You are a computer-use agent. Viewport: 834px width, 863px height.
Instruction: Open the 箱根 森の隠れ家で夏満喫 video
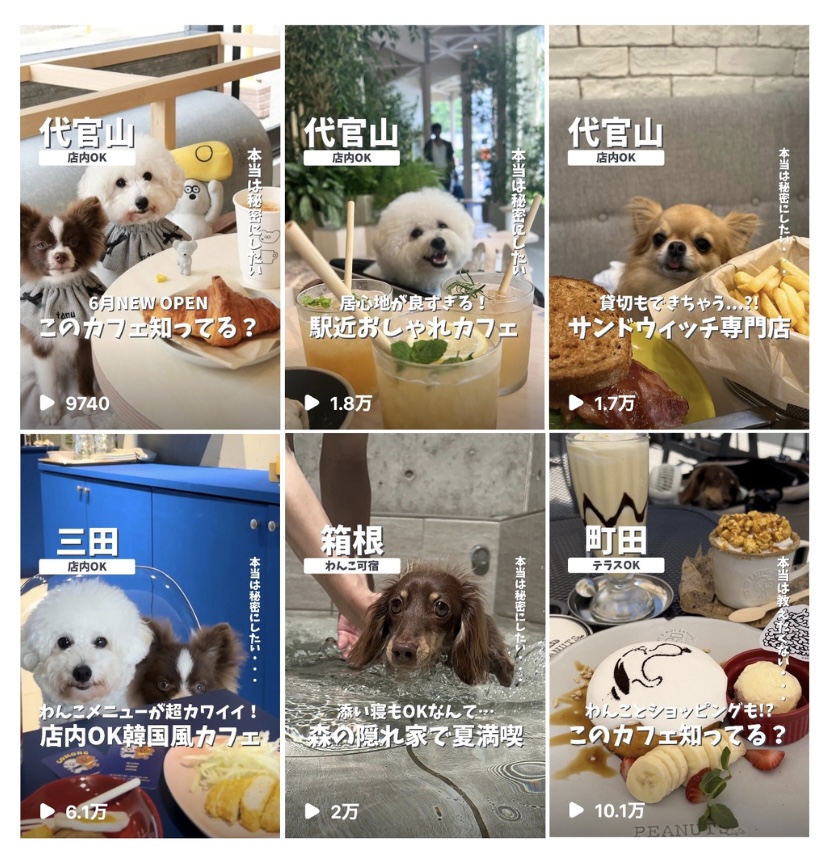[x=414, y=635]
